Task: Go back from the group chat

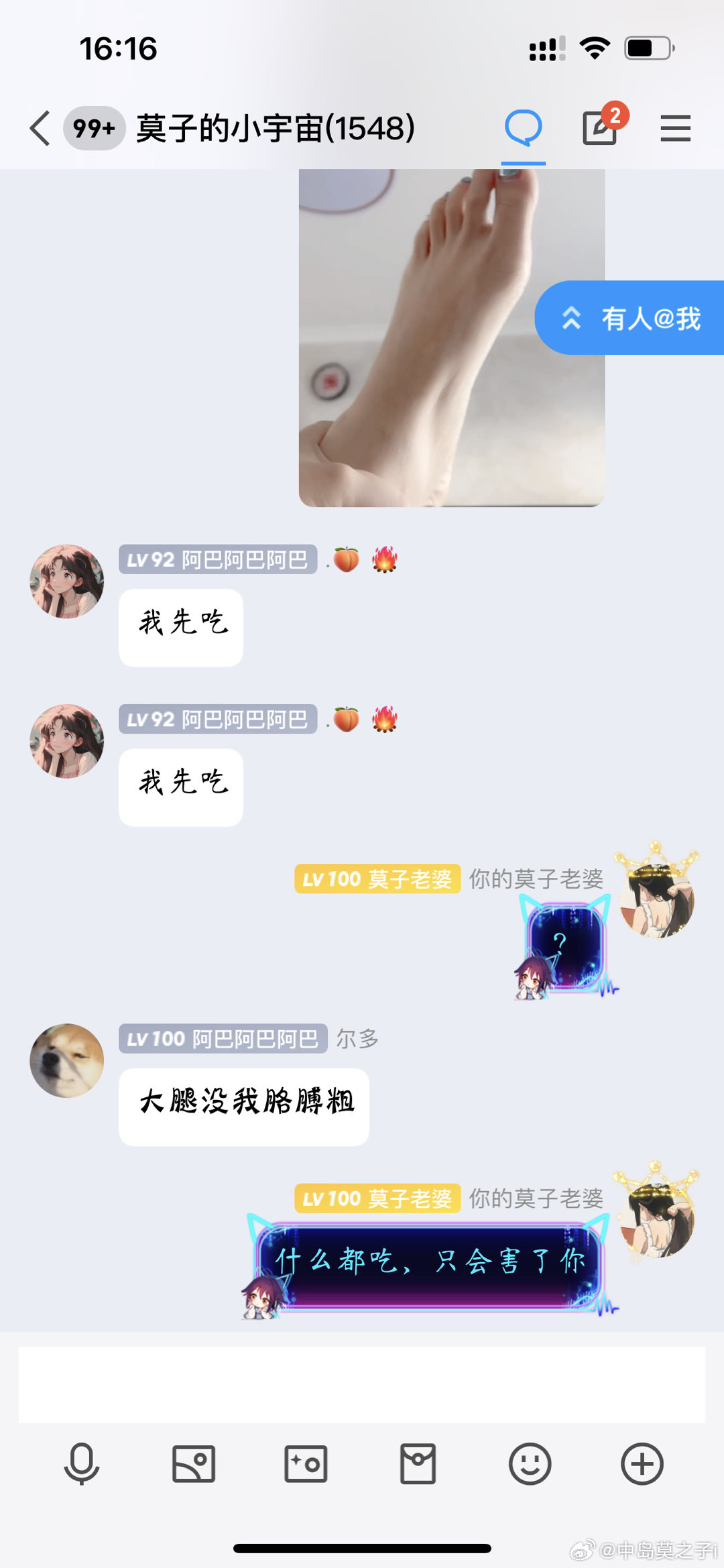Action: 40,128
